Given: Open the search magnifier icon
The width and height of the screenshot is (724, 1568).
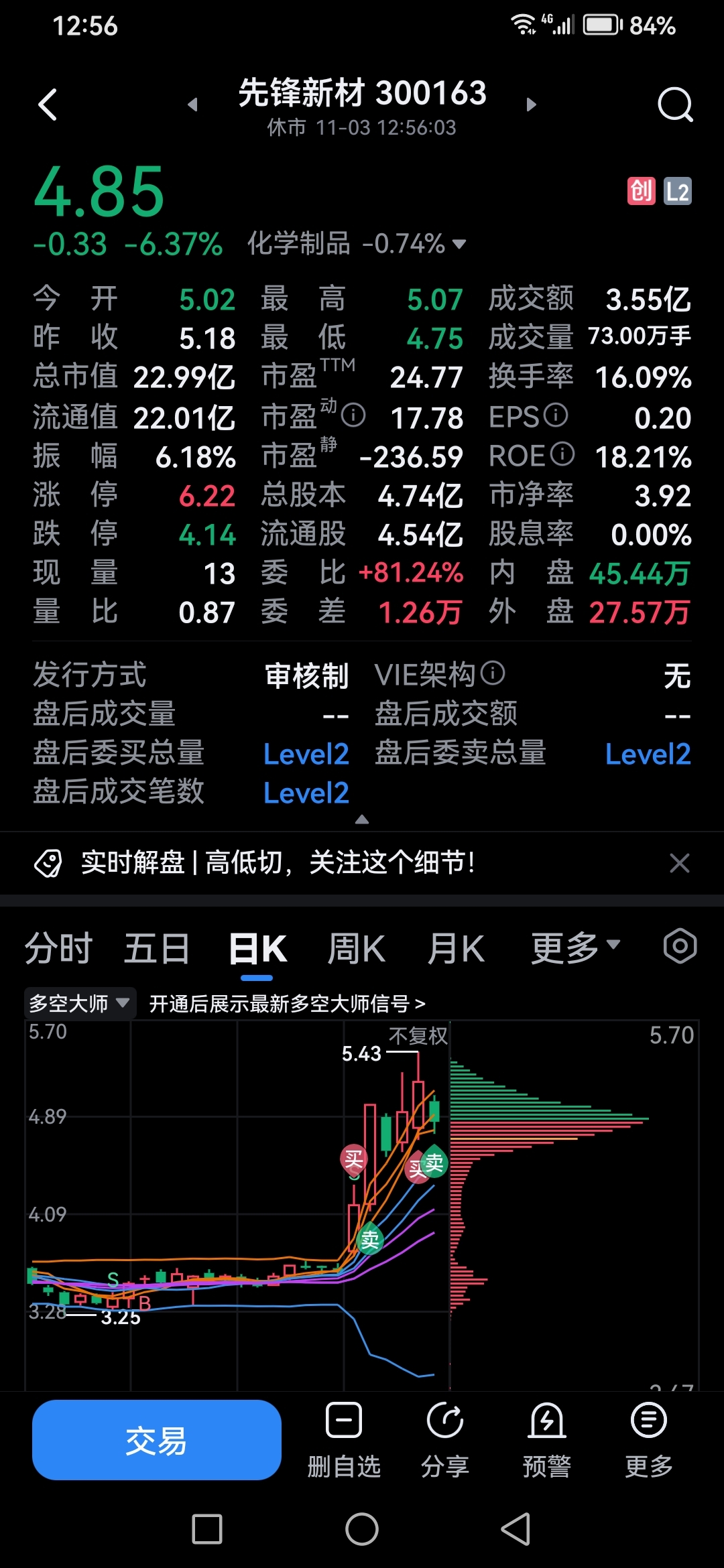Looking at the screenshot, I should coord(675,105).
